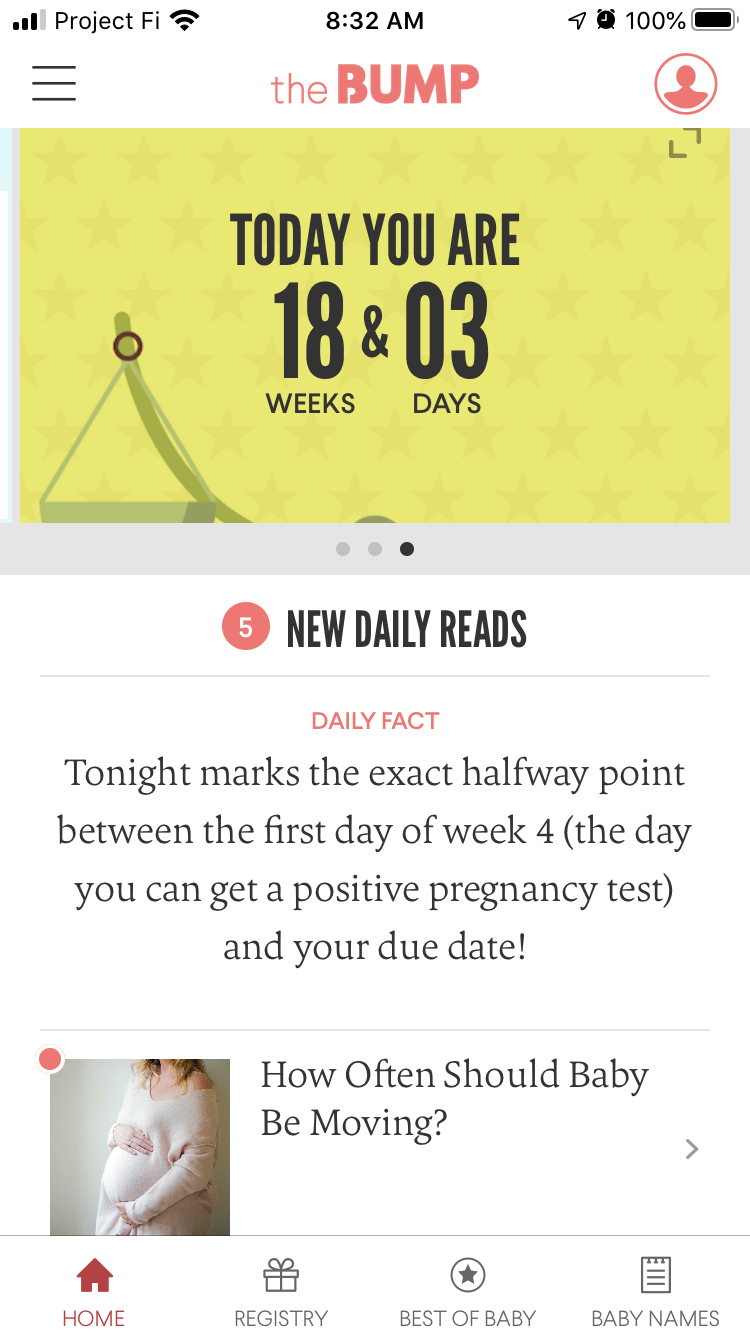Open the profile account icon
750x1334 pixels.
(686, 84)
